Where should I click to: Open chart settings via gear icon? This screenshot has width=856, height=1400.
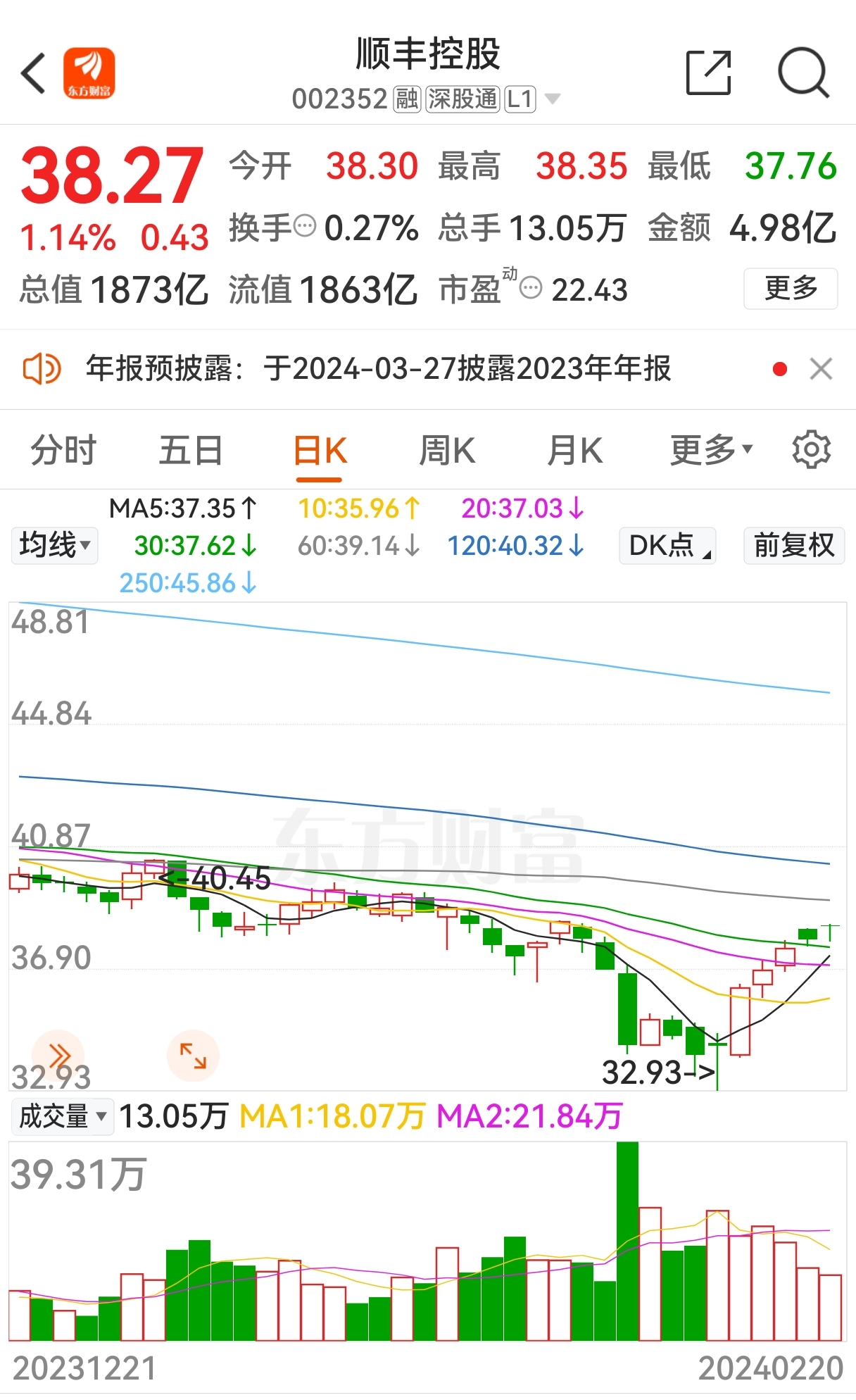click(x=810, y=450)
